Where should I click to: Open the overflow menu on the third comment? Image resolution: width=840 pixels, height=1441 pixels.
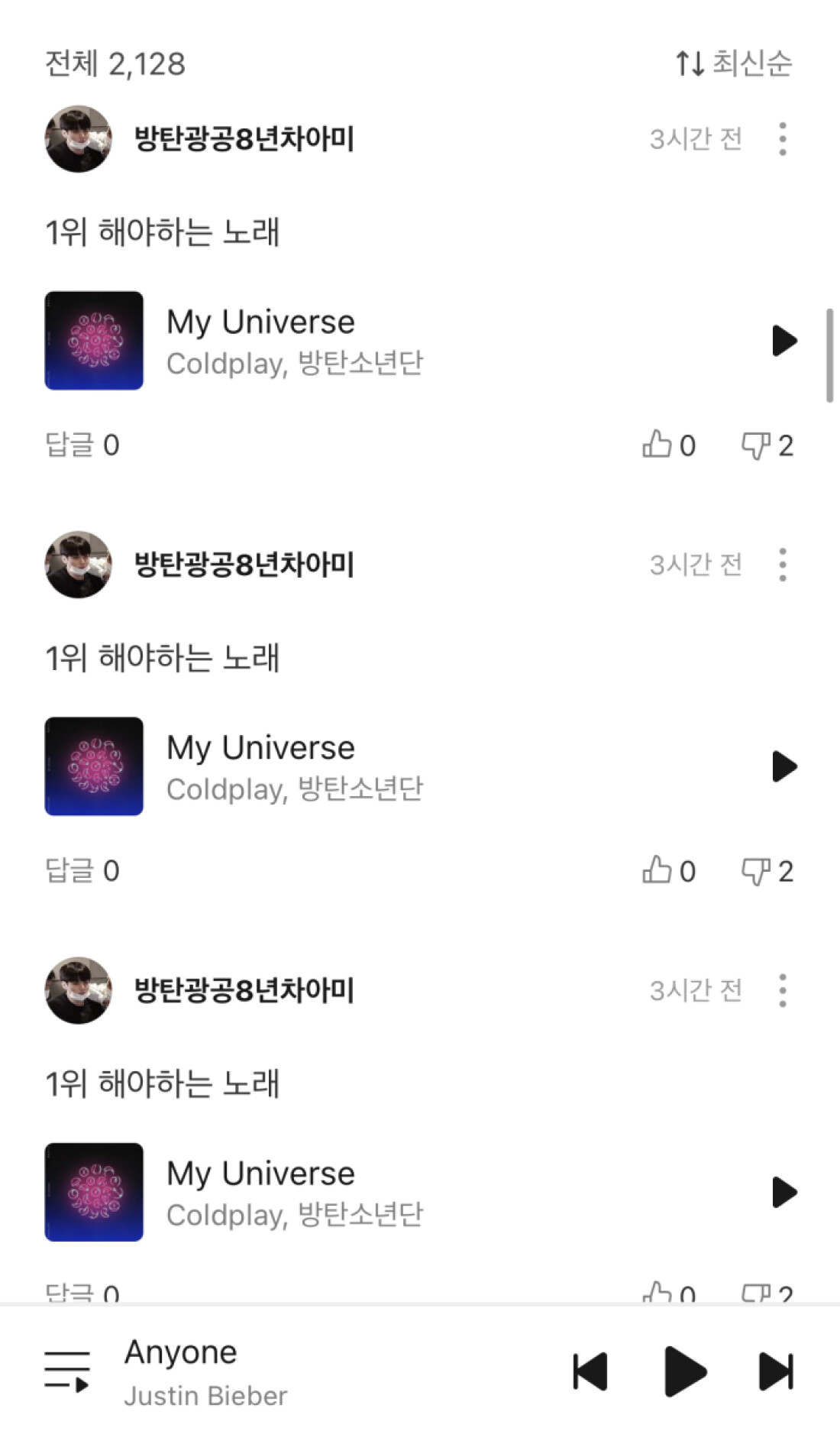(x=783, y=990)
